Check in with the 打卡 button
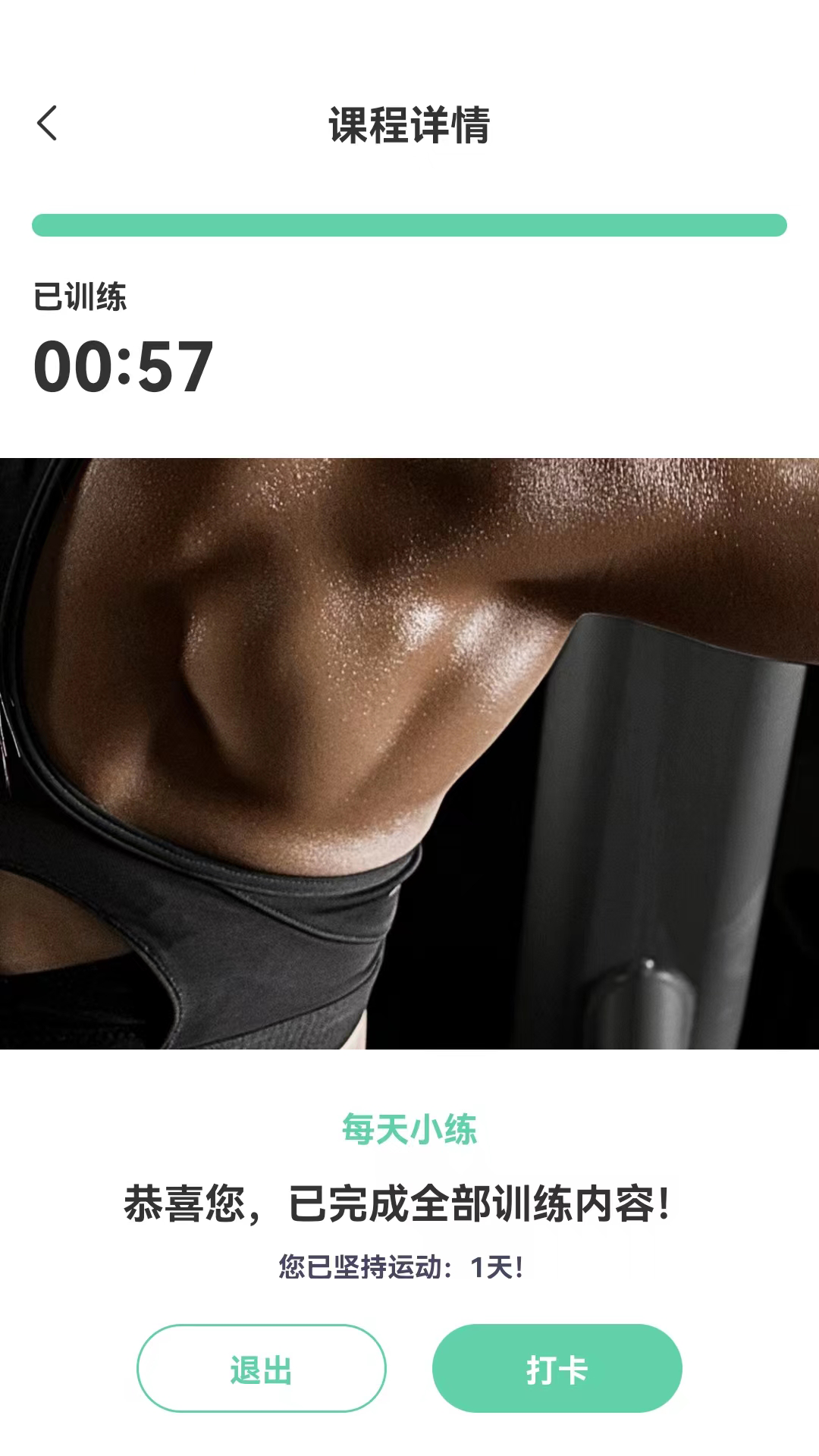 pos(557,1368)
